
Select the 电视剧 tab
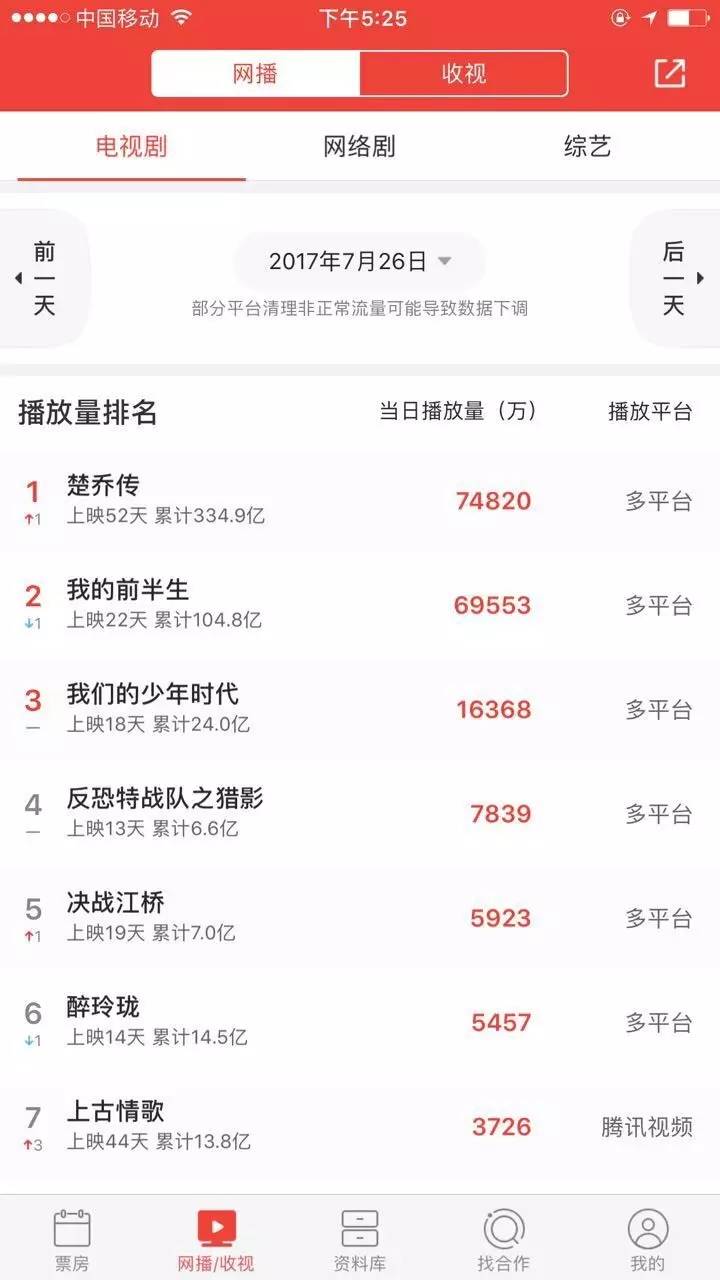tap(131, 147)
